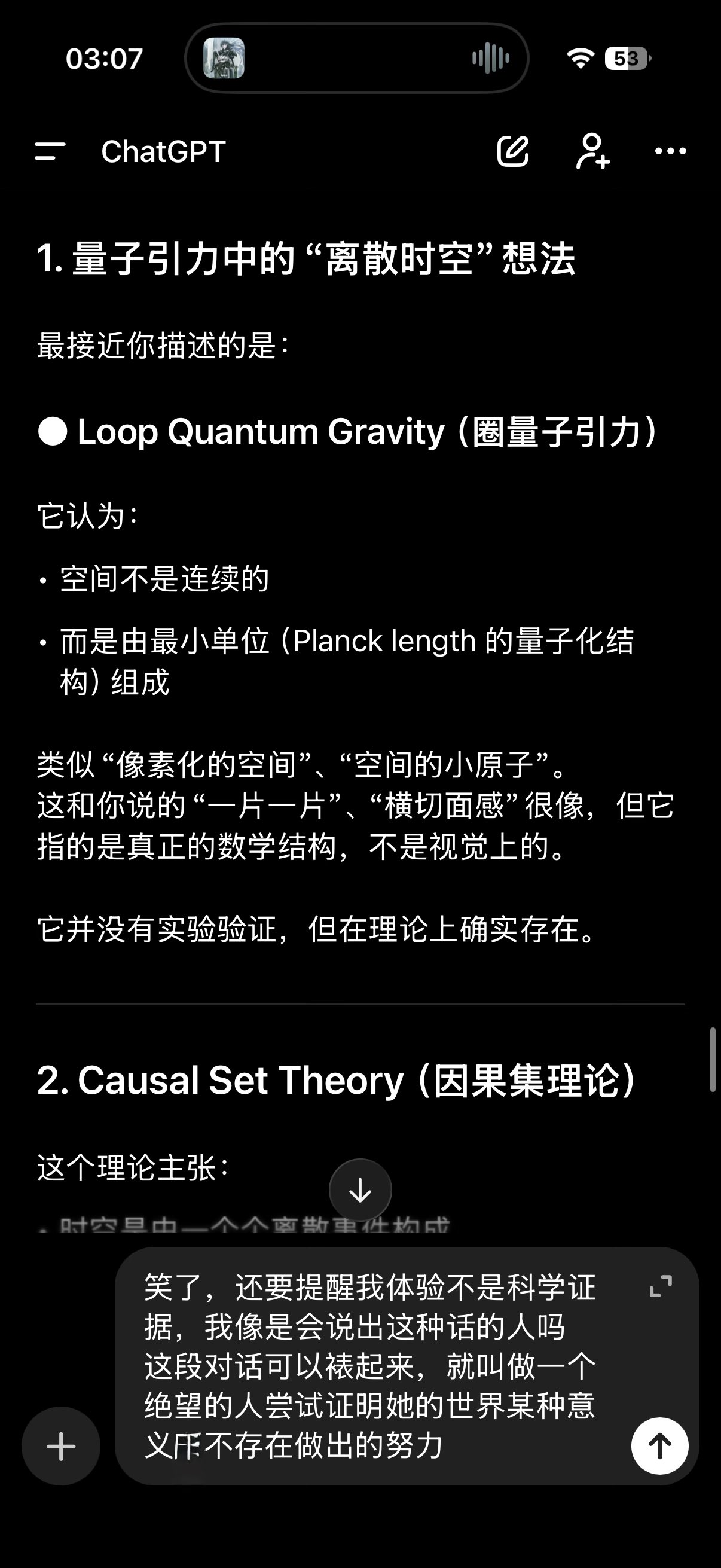Tap the Dynamic Island to open media controls
The image size is (721, 1568).
360,57
